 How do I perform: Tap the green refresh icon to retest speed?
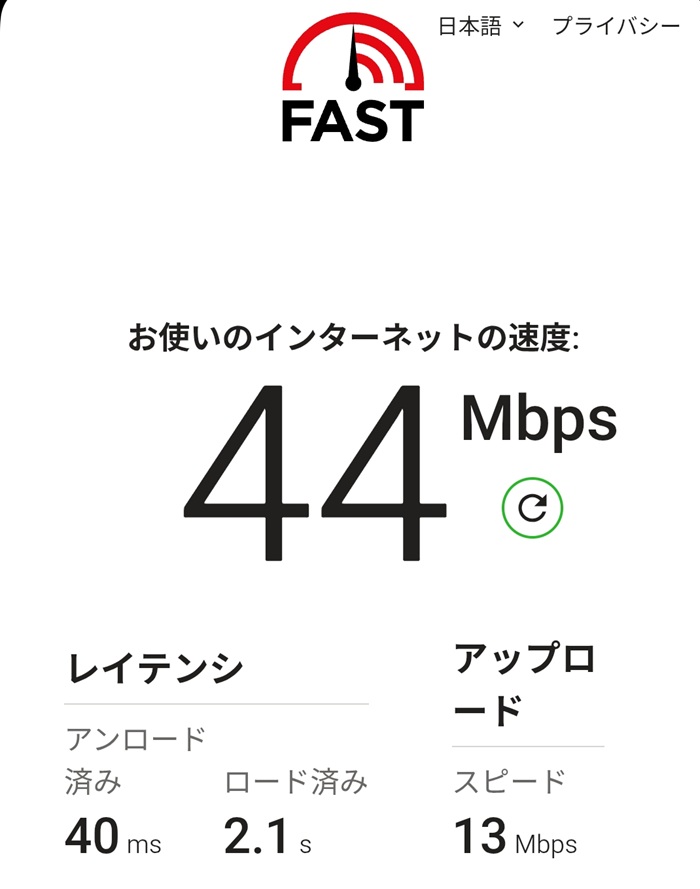(x=532, y=508)
